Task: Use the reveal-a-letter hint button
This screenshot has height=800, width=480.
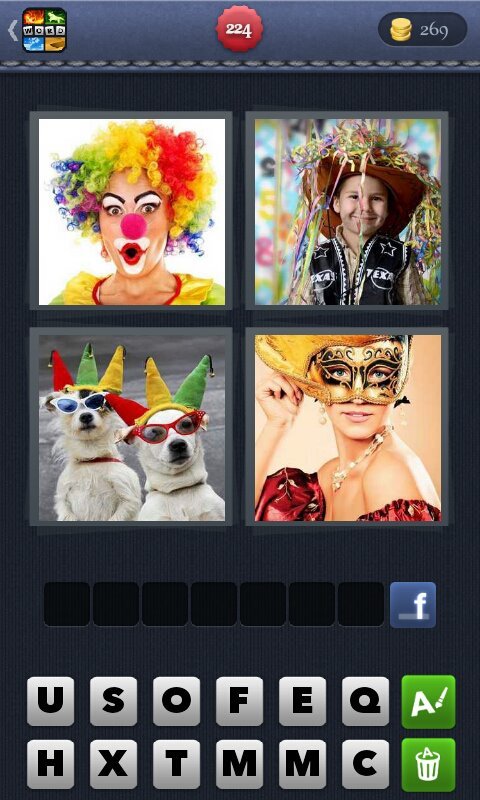Action: (428, 702)
